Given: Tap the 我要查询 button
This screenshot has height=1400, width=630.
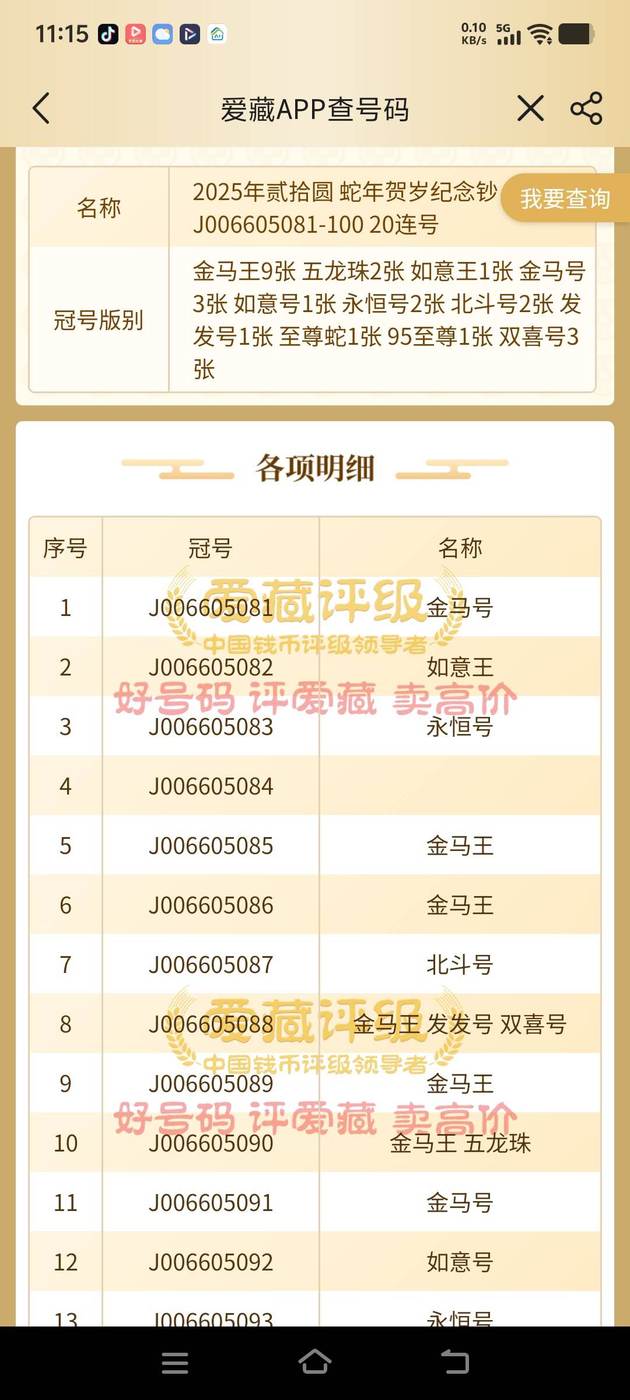Looking at the screenshot, I should (565, 199).
